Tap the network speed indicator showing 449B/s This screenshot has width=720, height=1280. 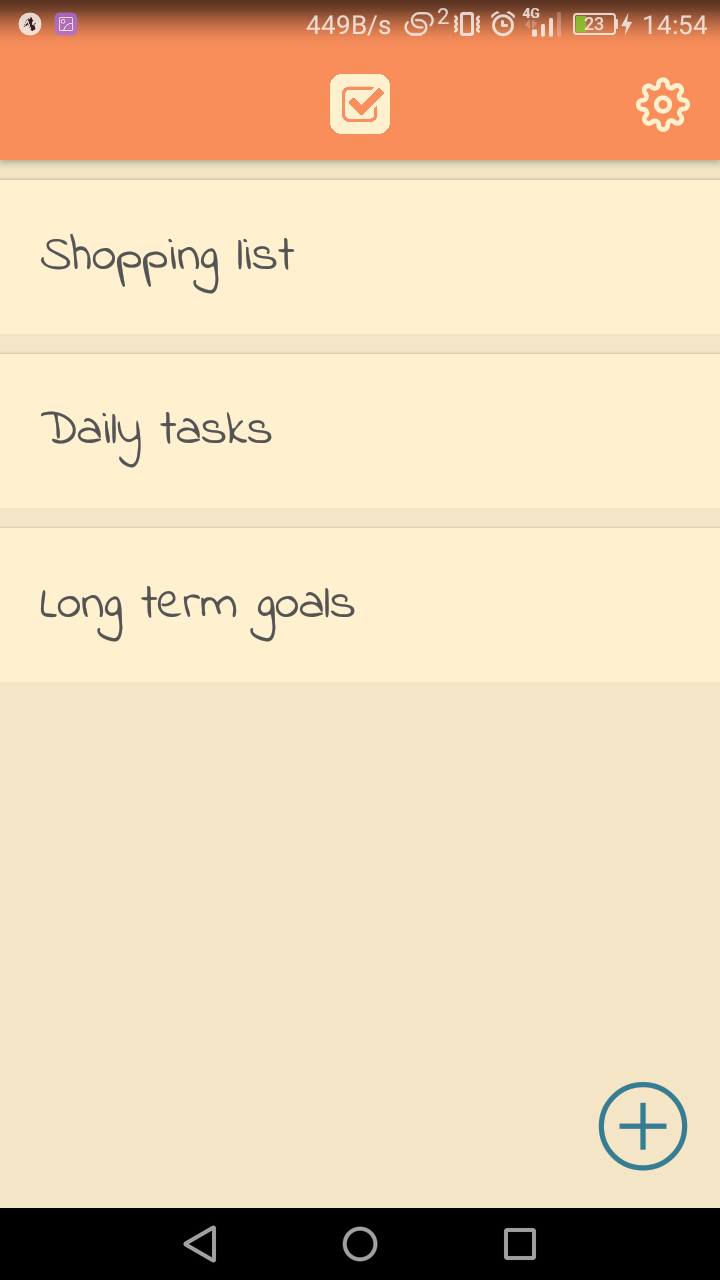click(350, 23)
